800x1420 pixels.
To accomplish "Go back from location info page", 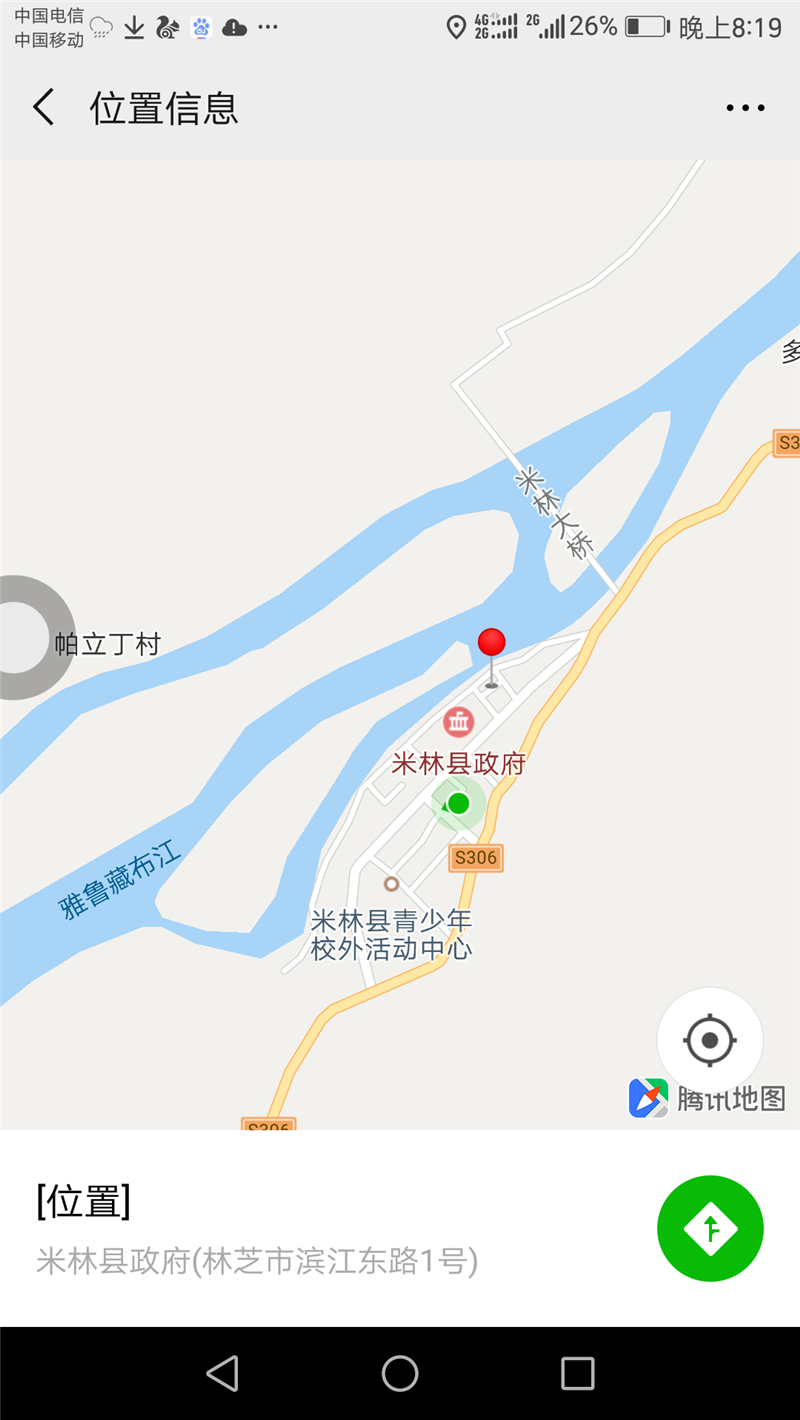I will click(43, 107).
